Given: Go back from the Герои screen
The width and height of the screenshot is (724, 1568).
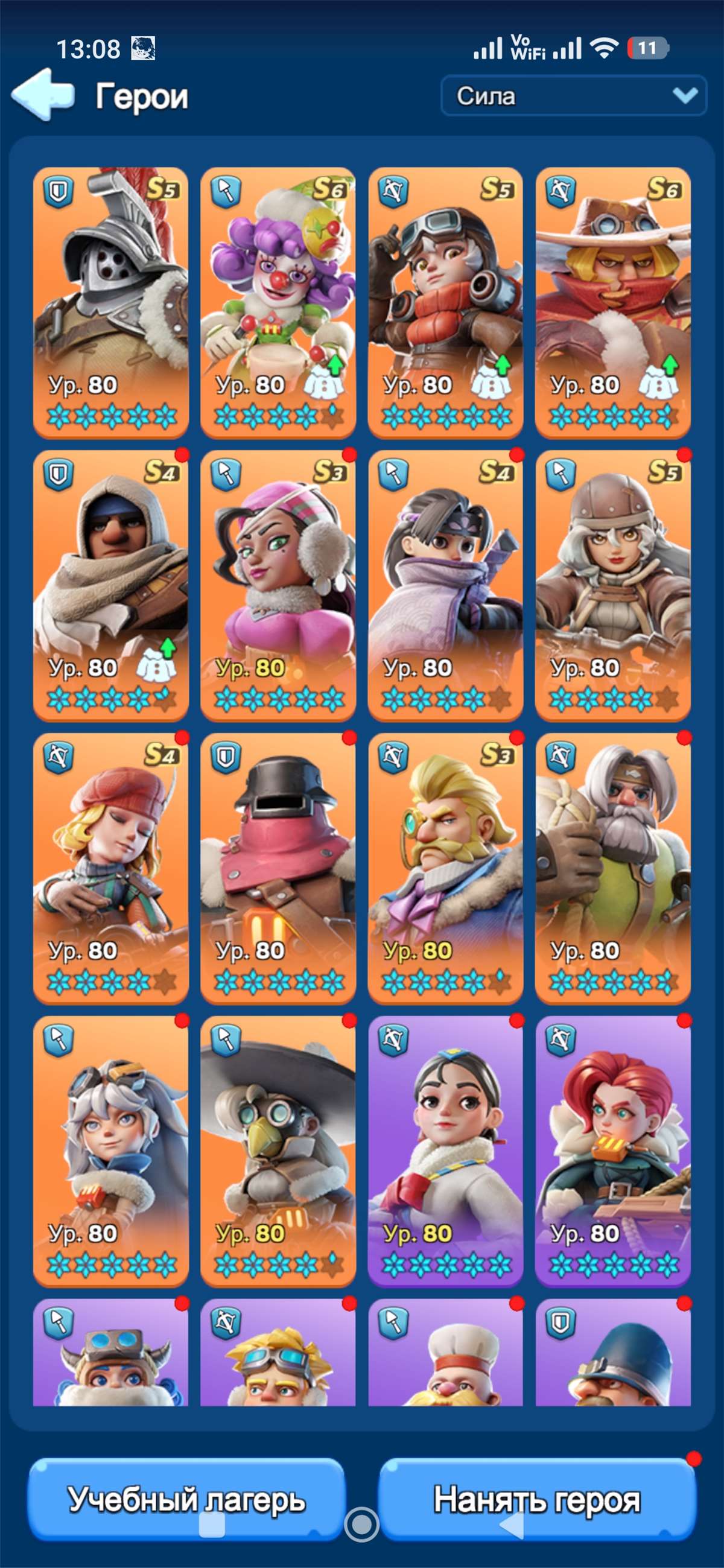Looking at the screenshot, I should [x=43, y=94].
